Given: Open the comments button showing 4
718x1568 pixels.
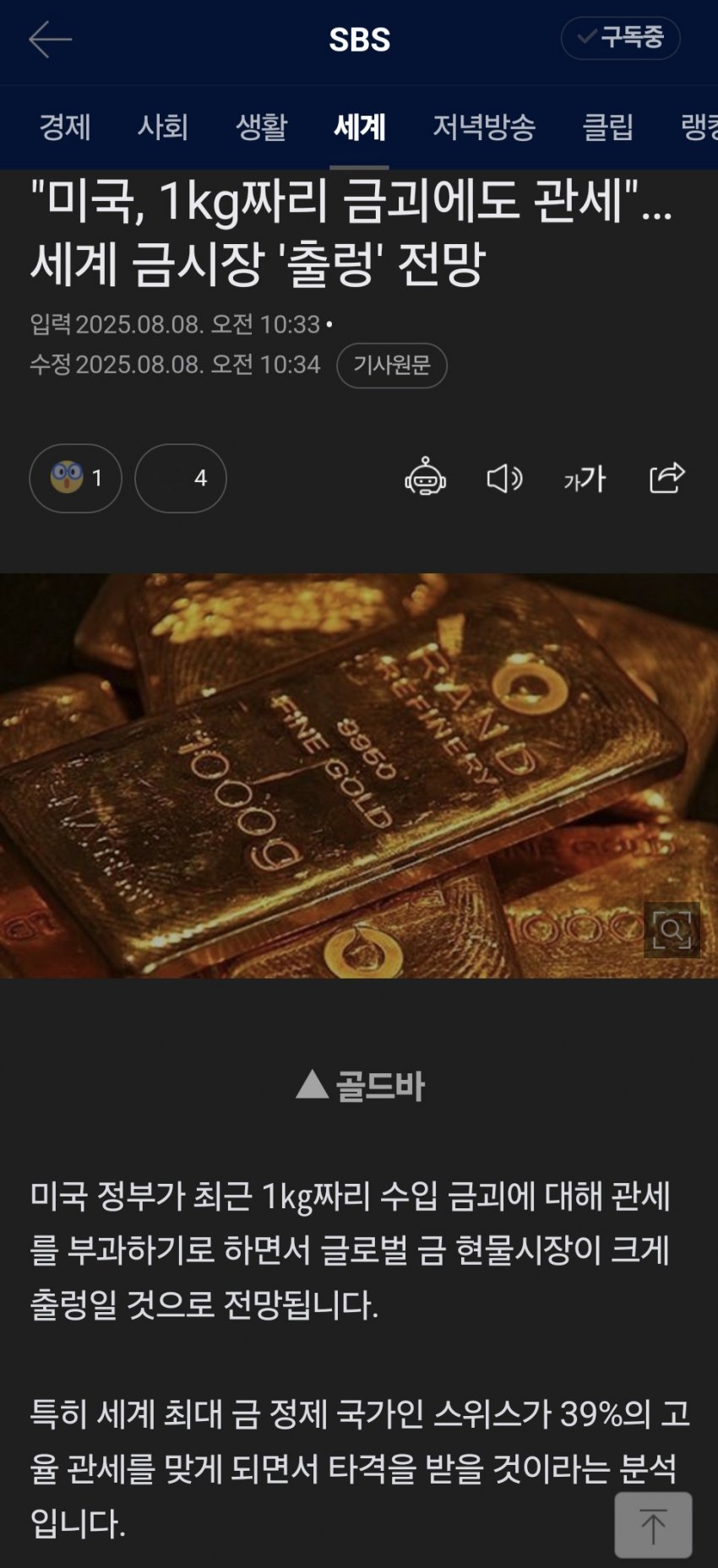Looking at the screenshot, I should [x=181, y=478].
